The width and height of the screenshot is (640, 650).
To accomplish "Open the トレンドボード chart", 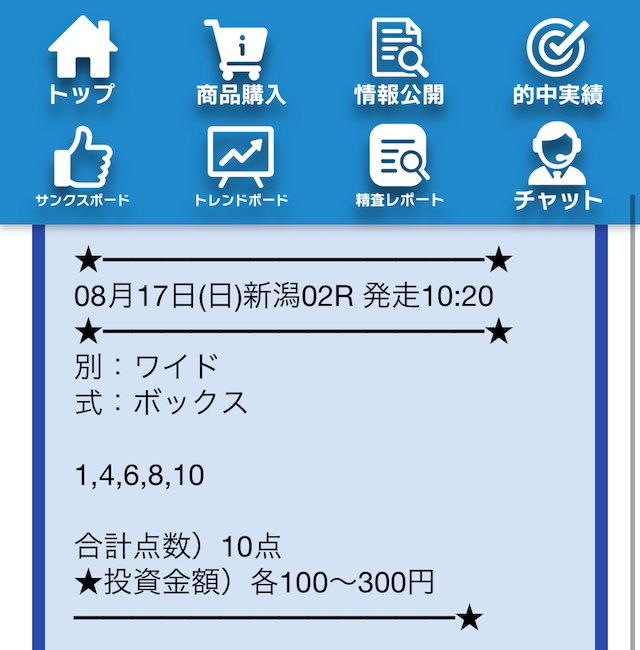I will click(x=240, y=167).
